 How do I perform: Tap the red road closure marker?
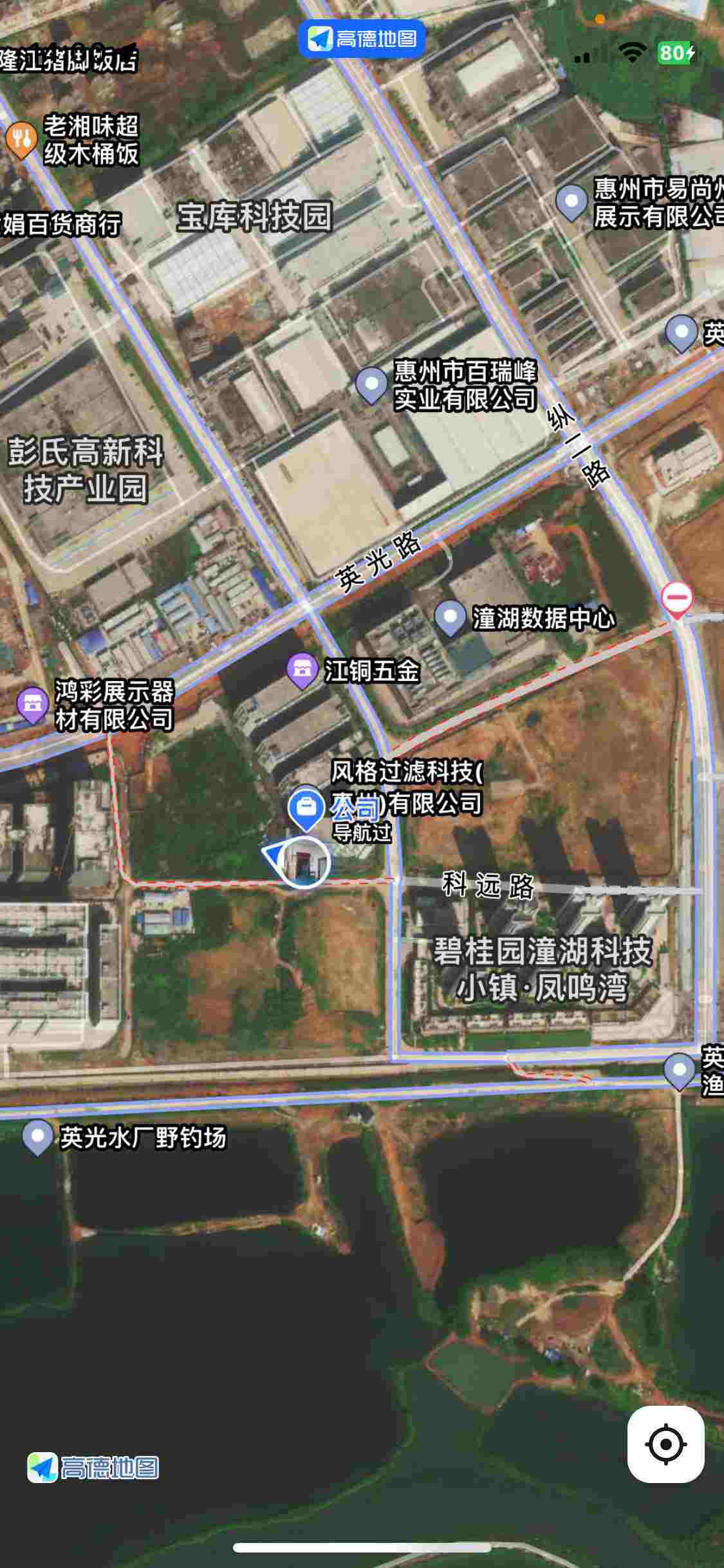tap(676, 598)
